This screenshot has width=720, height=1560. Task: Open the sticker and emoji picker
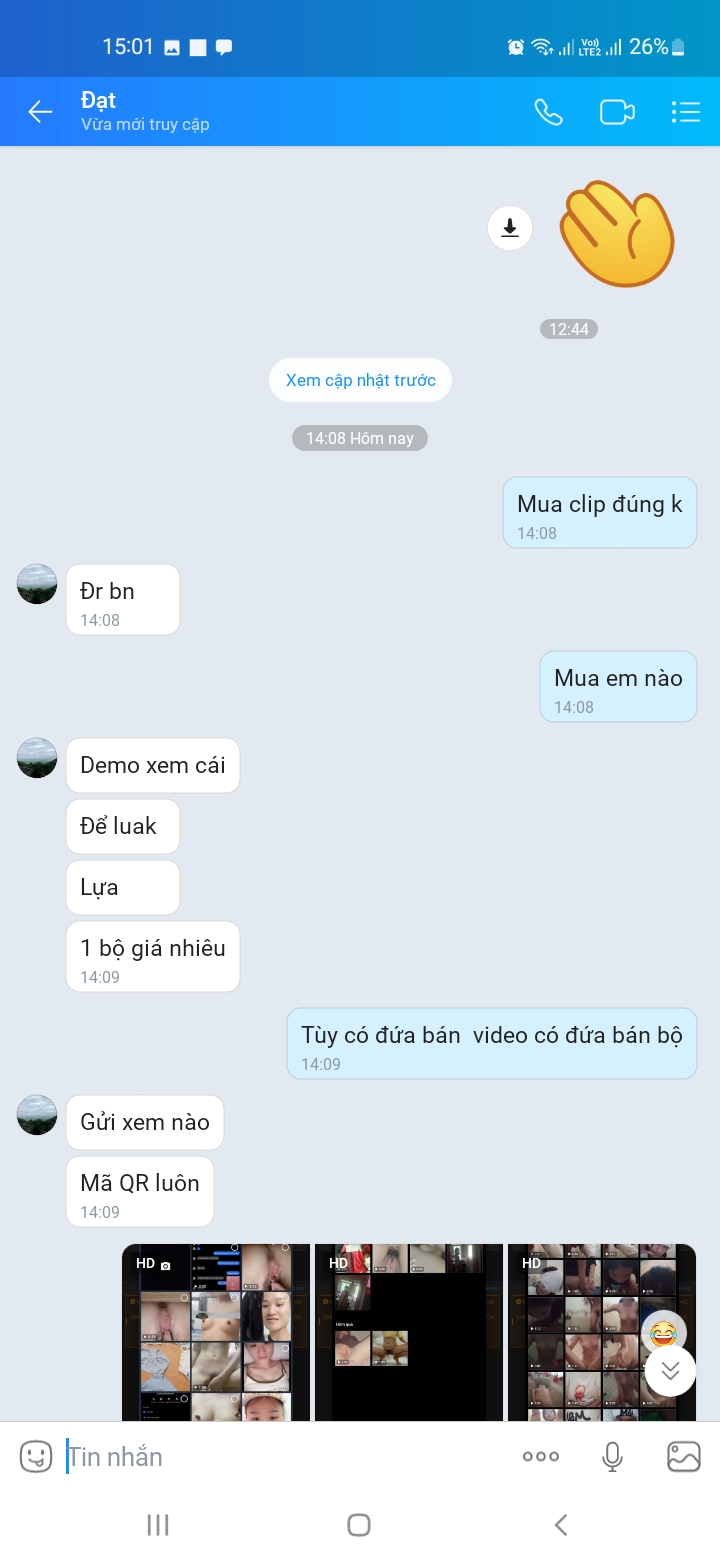36,1456
